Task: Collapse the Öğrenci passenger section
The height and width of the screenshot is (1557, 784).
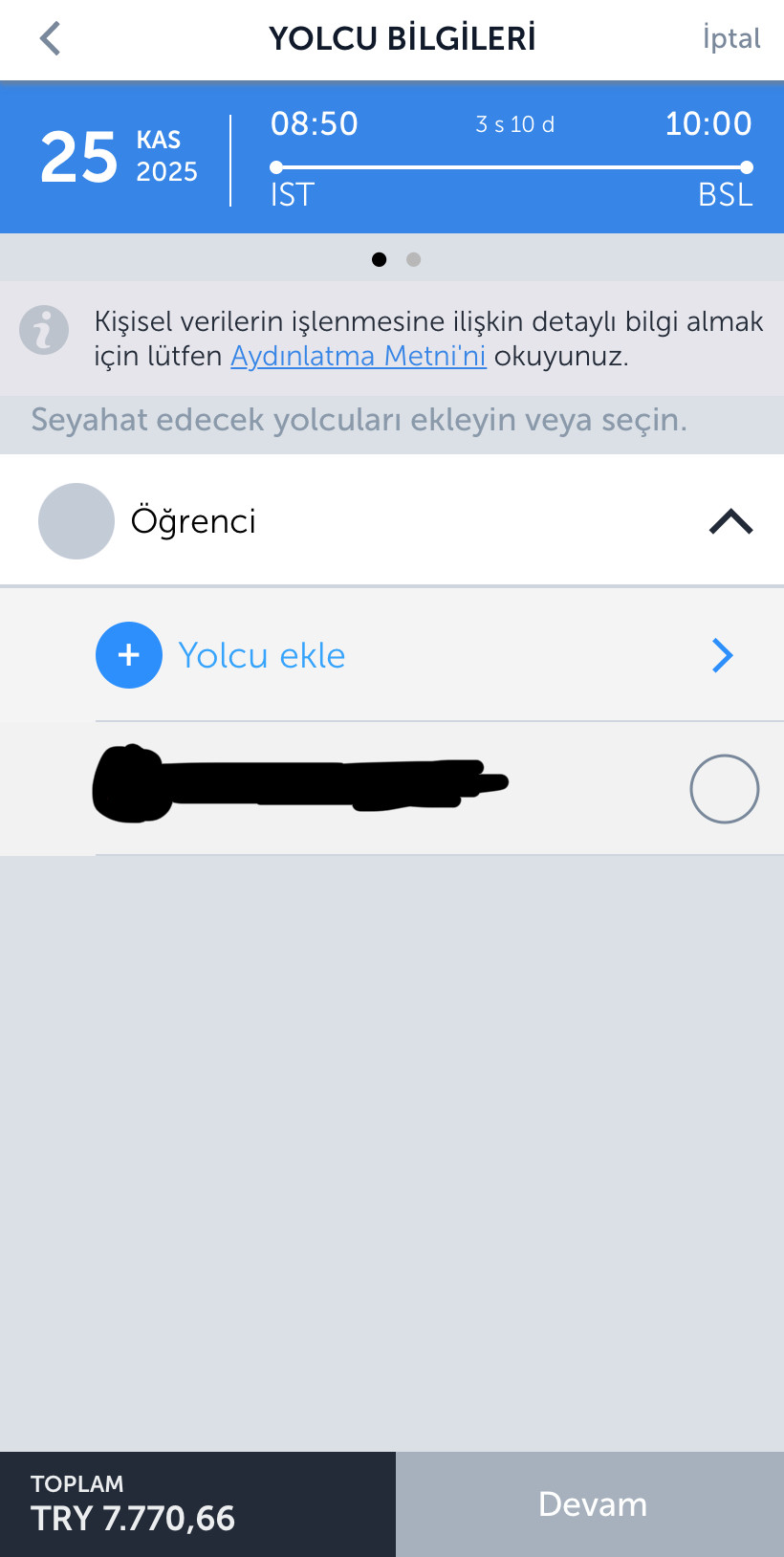Action: [730, 521]
